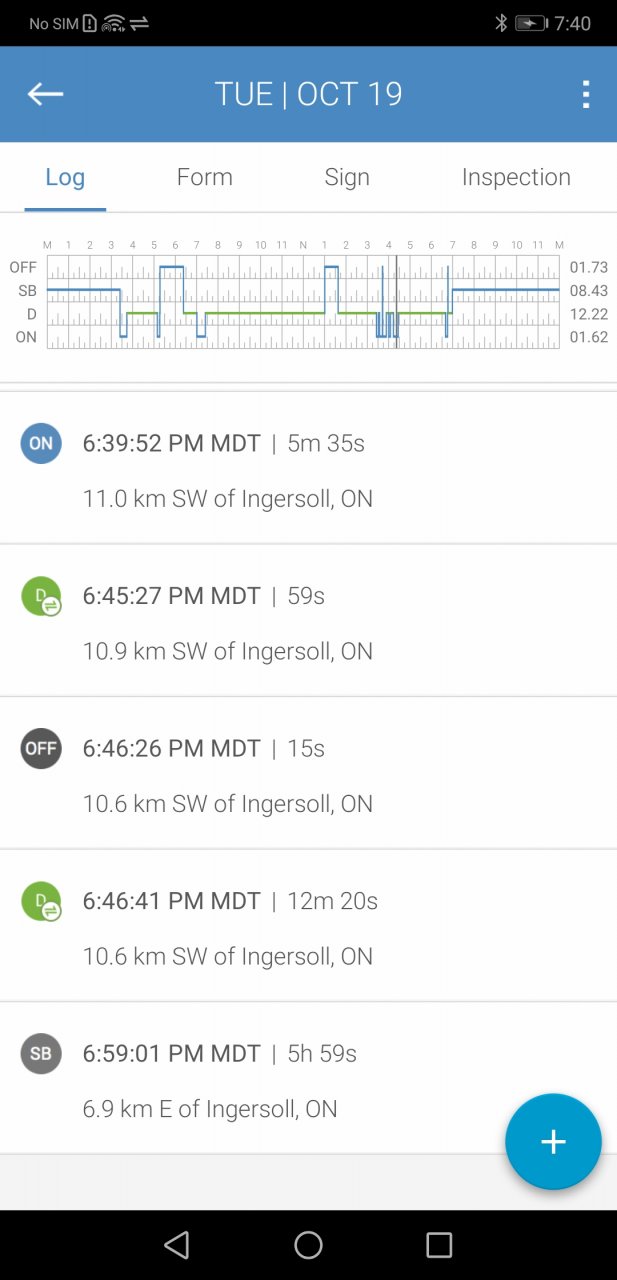Tap the system home button

click(308, 1245)
